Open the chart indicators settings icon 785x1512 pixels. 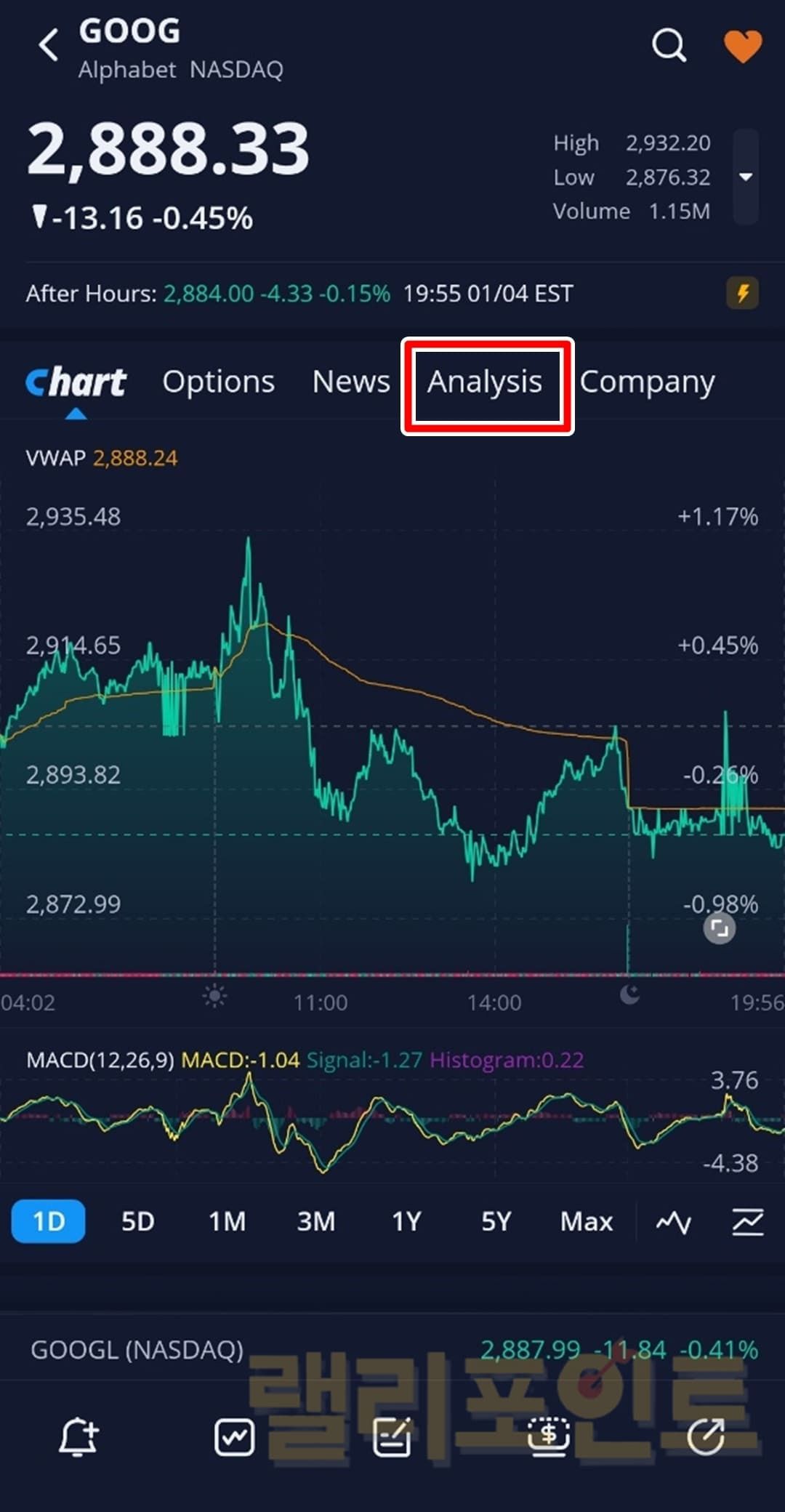tap(747, 1222)
